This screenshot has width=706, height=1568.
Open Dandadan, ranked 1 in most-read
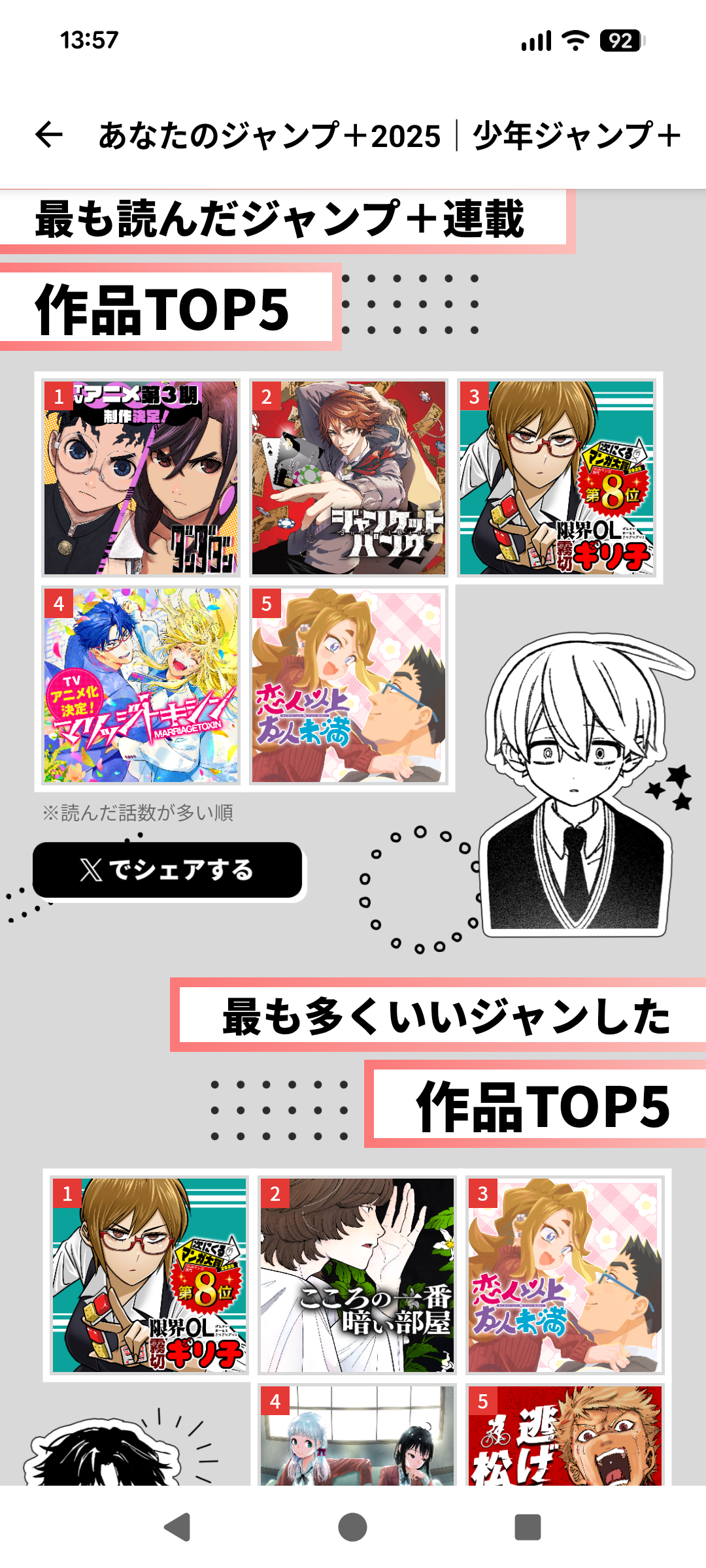click(141, 478)
